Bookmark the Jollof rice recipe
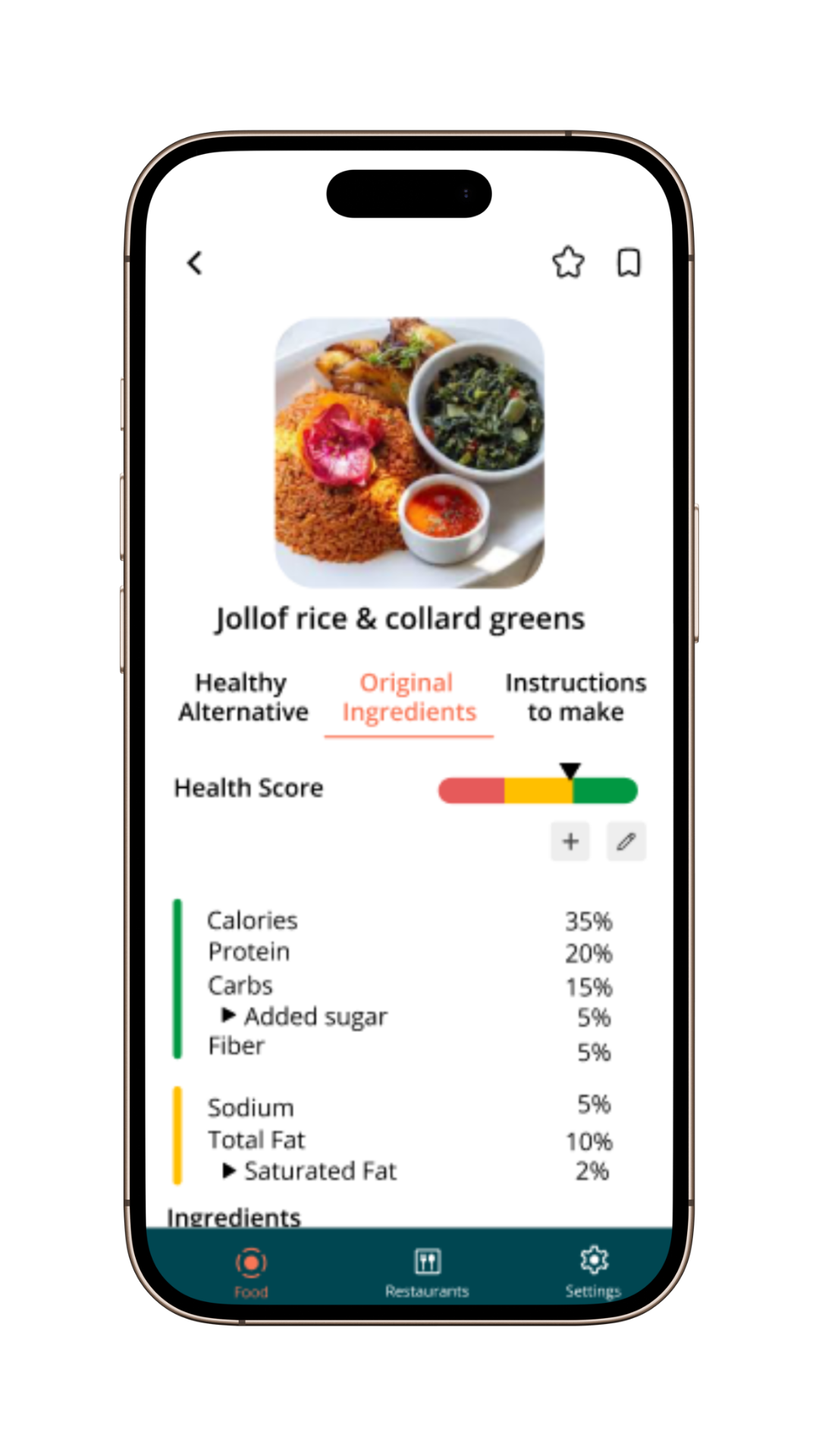The image size is (819, 1456). tap(629, 262)
